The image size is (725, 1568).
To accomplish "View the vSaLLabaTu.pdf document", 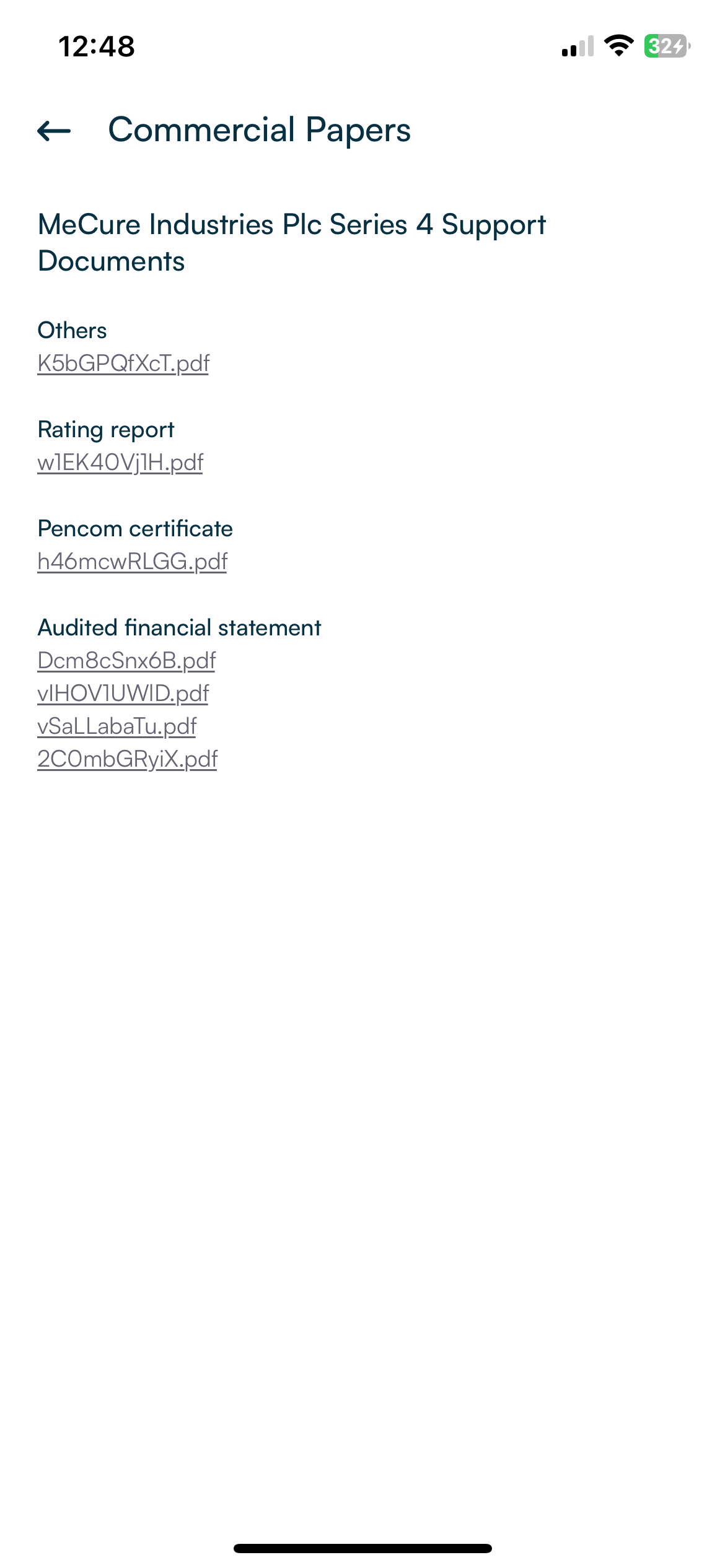I will [116, 726].
